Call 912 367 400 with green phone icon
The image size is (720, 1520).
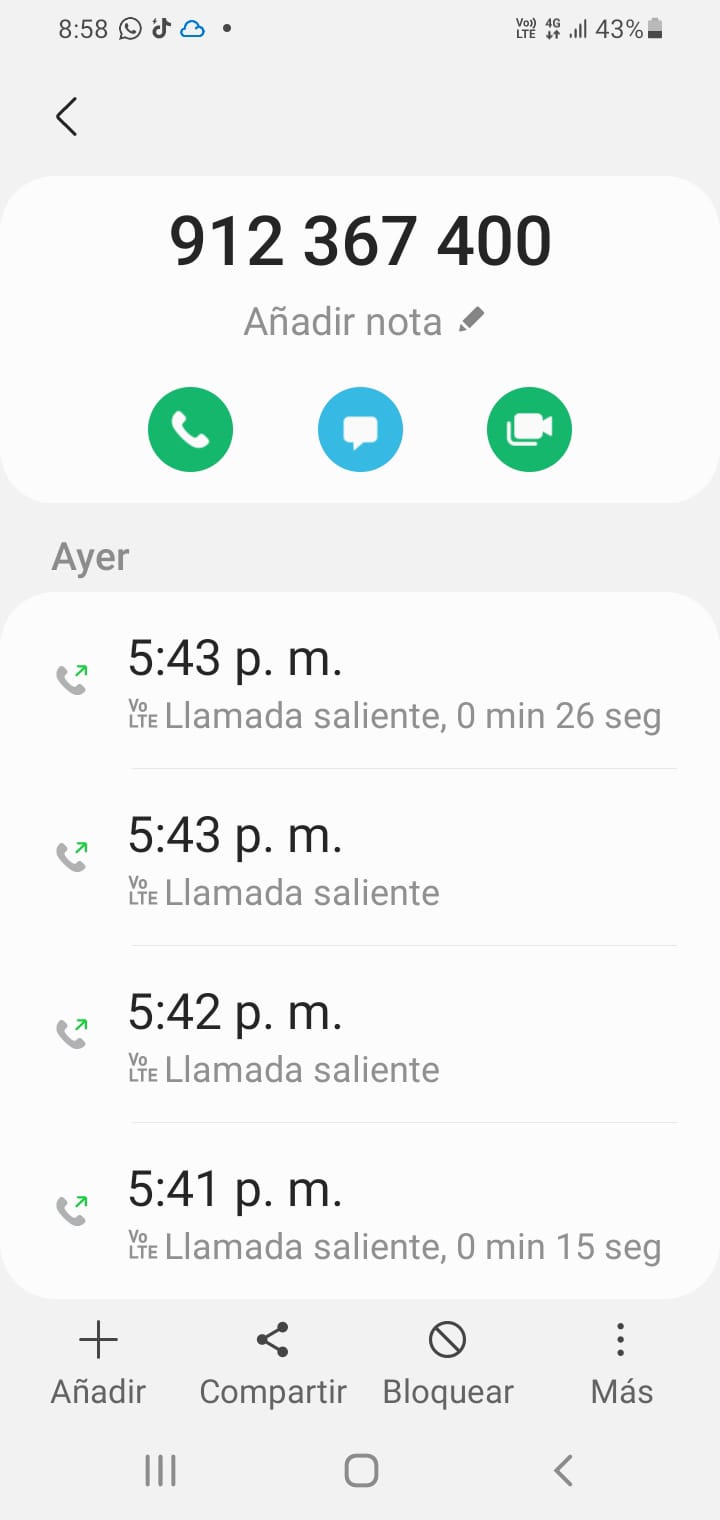click(190, 429)
